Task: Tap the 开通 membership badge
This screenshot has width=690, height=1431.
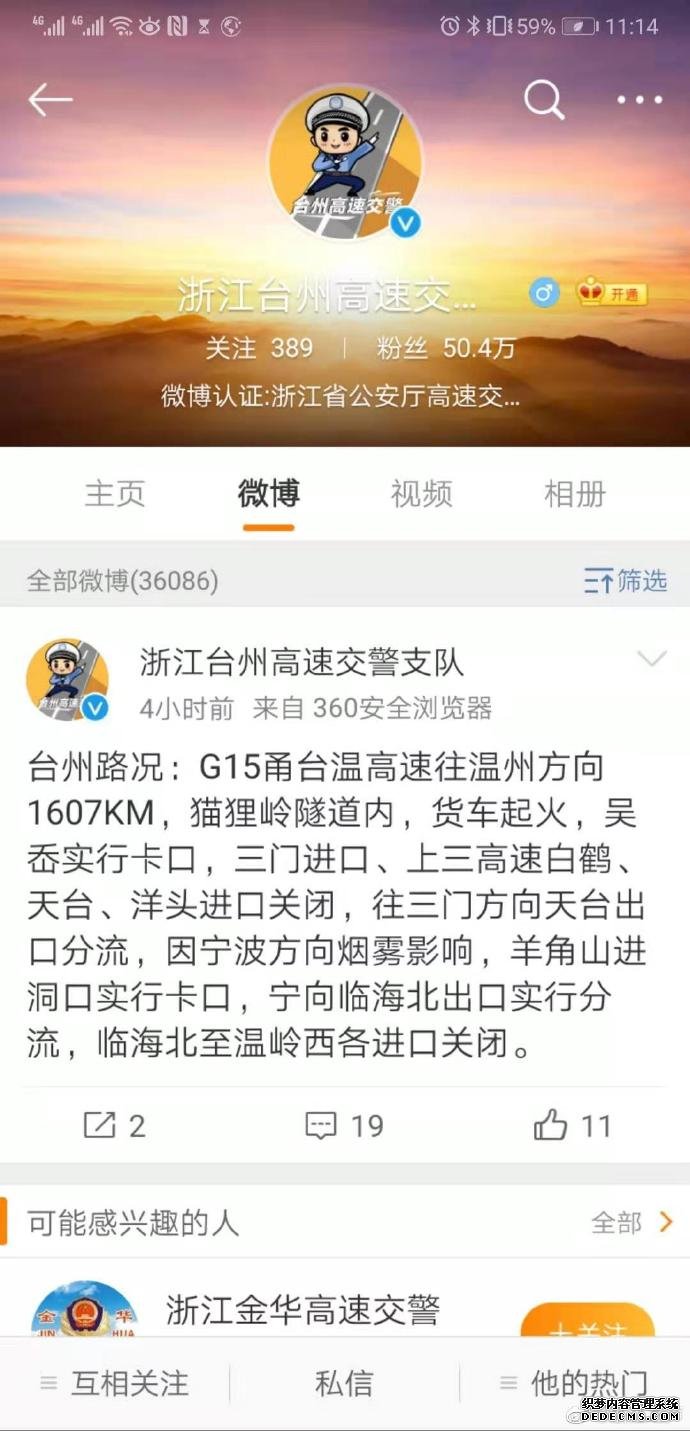Action: (x=613, y=293)
